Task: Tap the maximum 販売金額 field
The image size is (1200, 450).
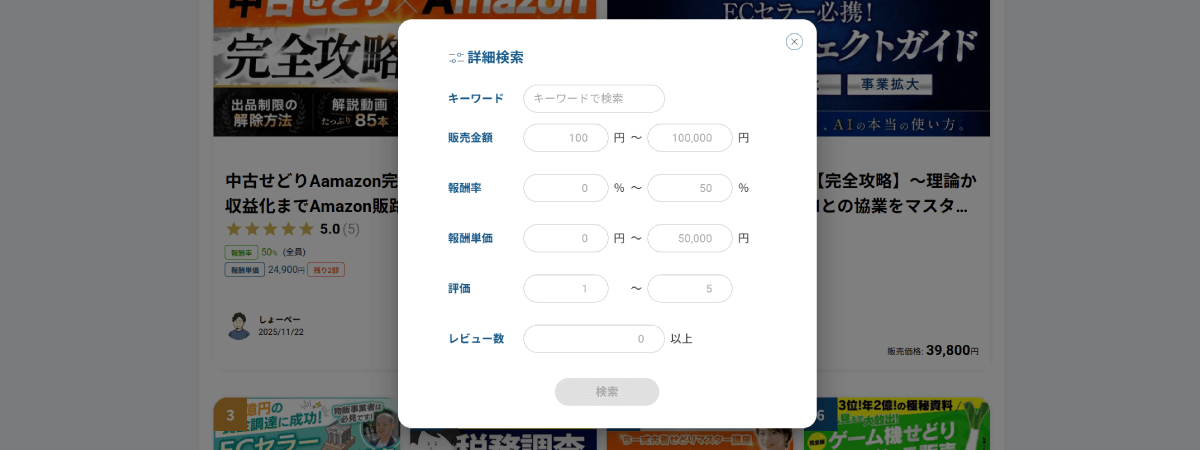Action: tap(689, 138)
